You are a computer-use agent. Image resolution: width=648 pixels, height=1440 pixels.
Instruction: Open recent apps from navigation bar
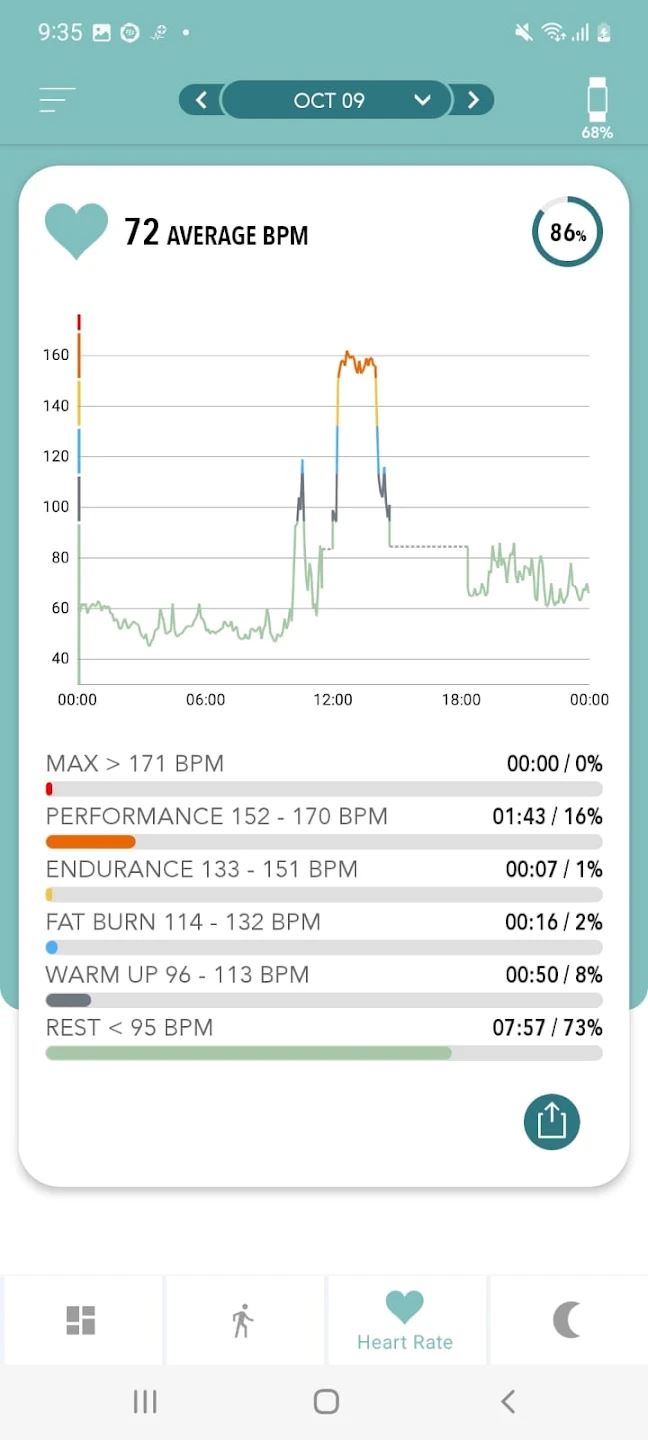145,1402
